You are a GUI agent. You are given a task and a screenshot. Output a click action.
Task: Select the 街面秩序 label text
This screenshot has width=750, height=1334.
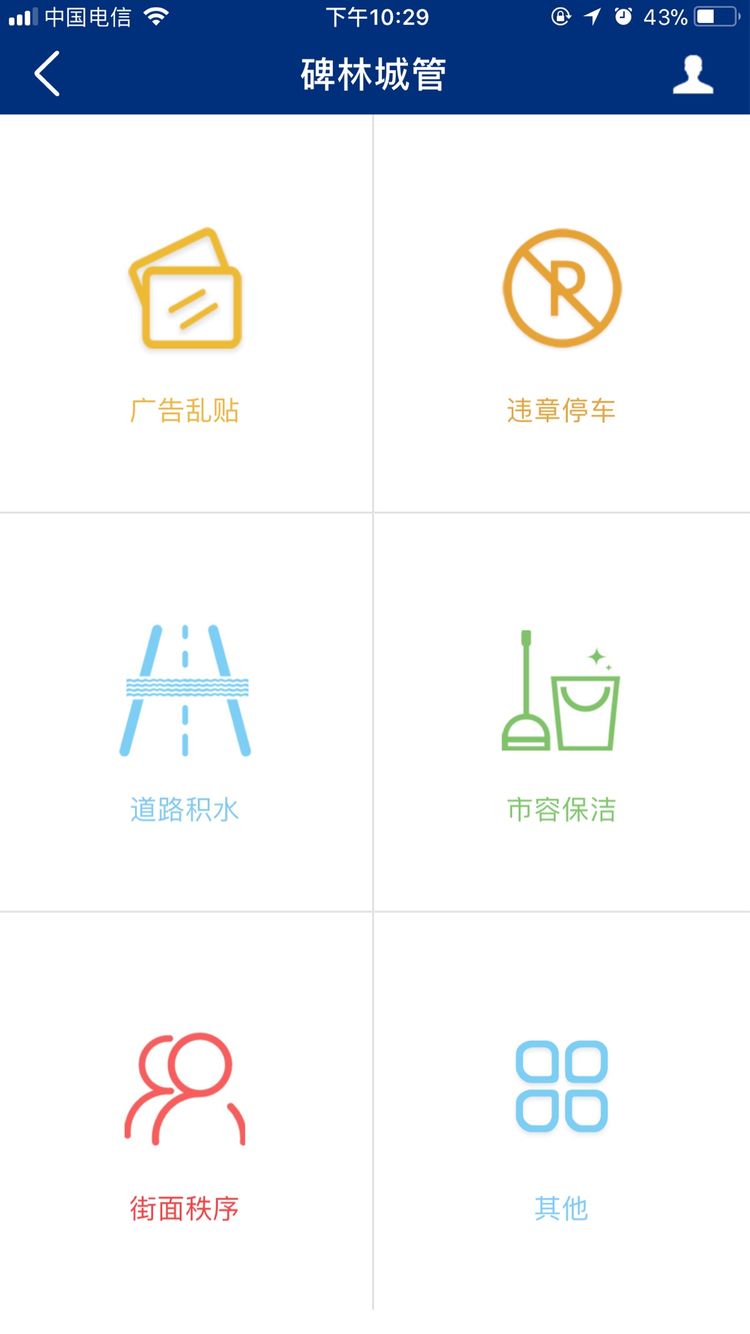(185, 1208)
